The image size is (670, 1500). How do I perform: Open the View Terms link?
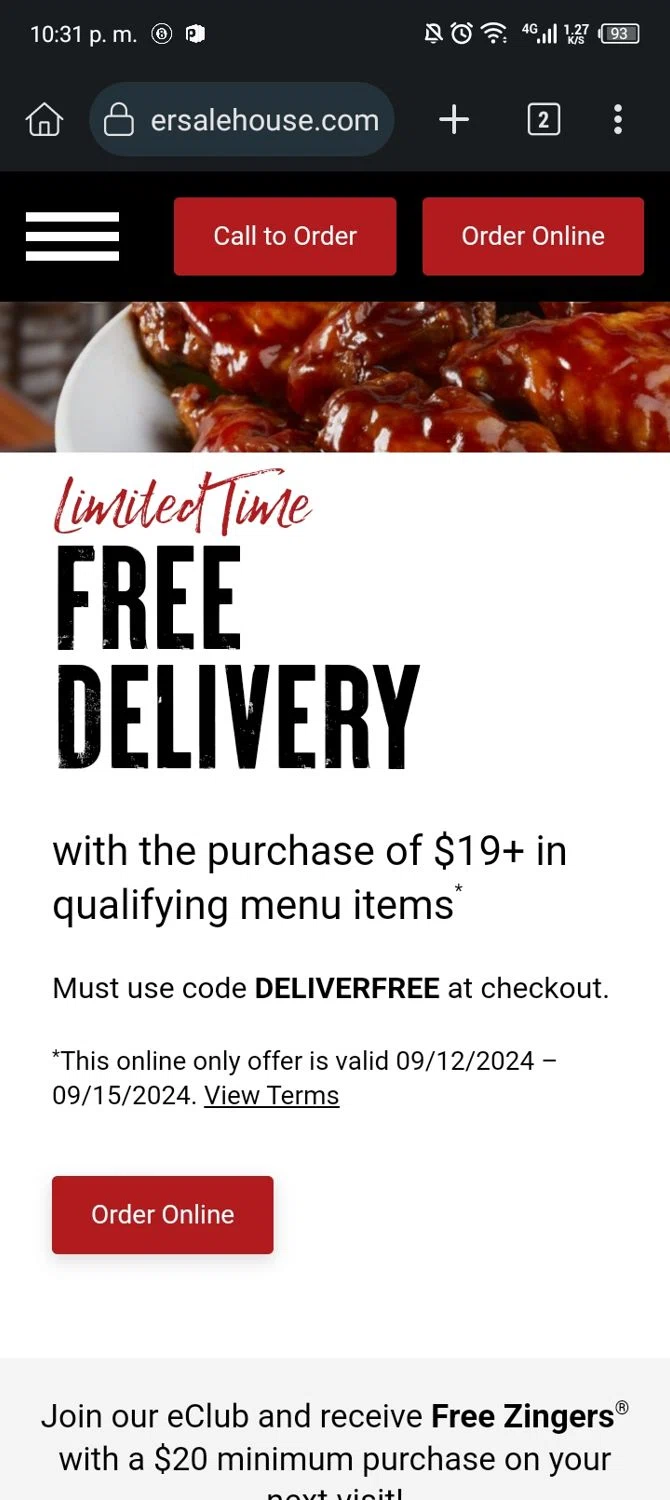coord(272,1095)
